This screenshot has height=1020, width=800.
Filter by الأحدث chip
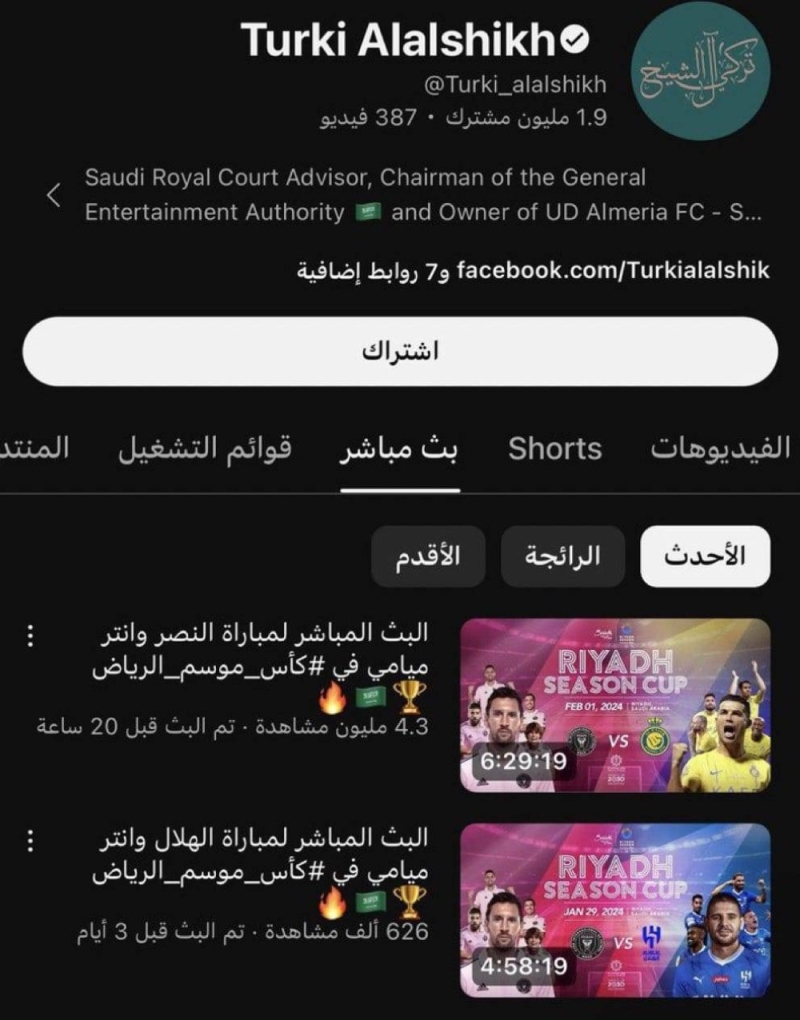click(705, 556)
